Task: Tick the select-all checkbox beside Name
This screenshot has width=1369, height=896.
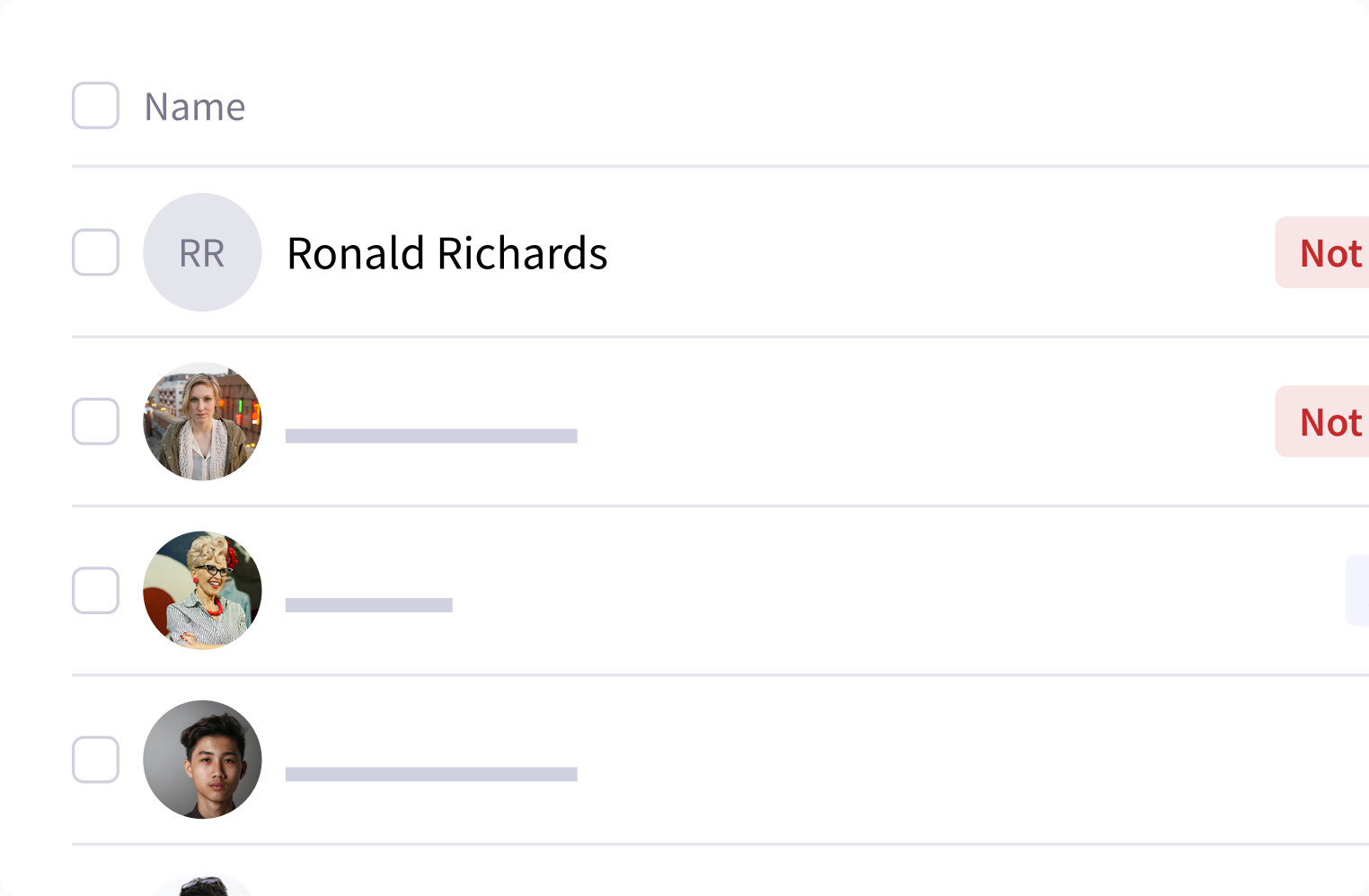Action: 95,106
